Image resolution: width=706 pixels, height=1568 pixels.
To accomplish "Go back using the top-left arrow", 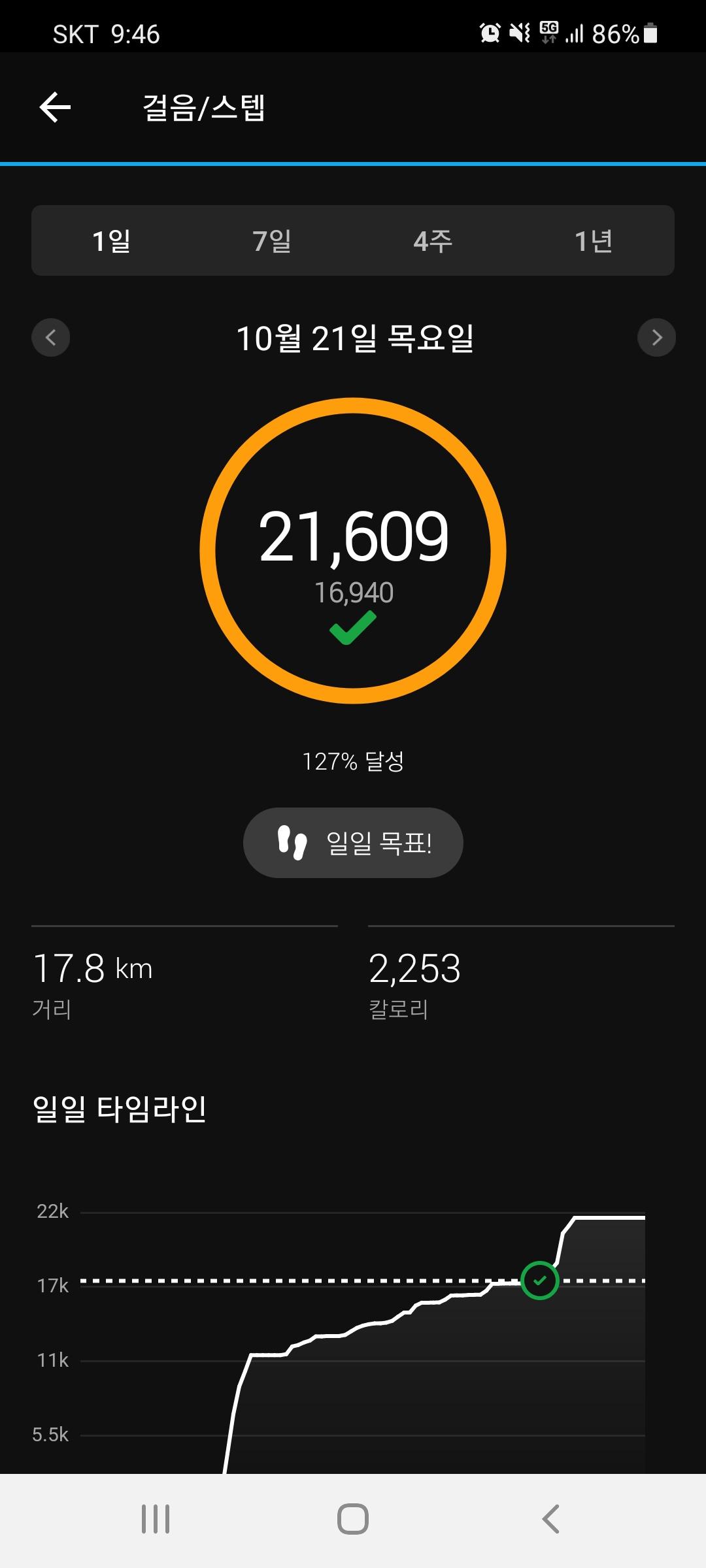I will click(55, 108).
